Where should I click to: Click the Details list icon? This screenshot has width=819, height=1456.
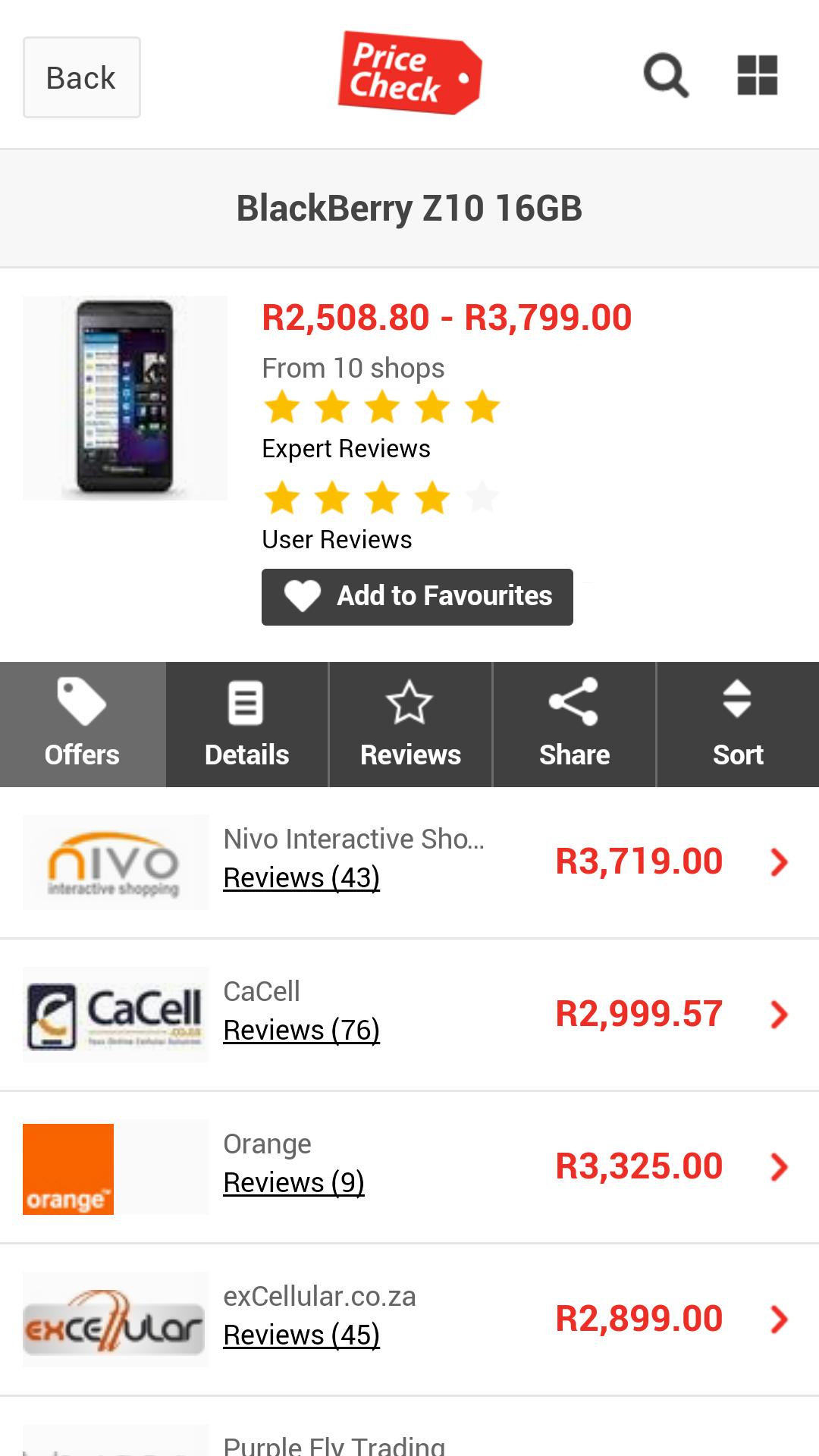[x=246, y=703]
